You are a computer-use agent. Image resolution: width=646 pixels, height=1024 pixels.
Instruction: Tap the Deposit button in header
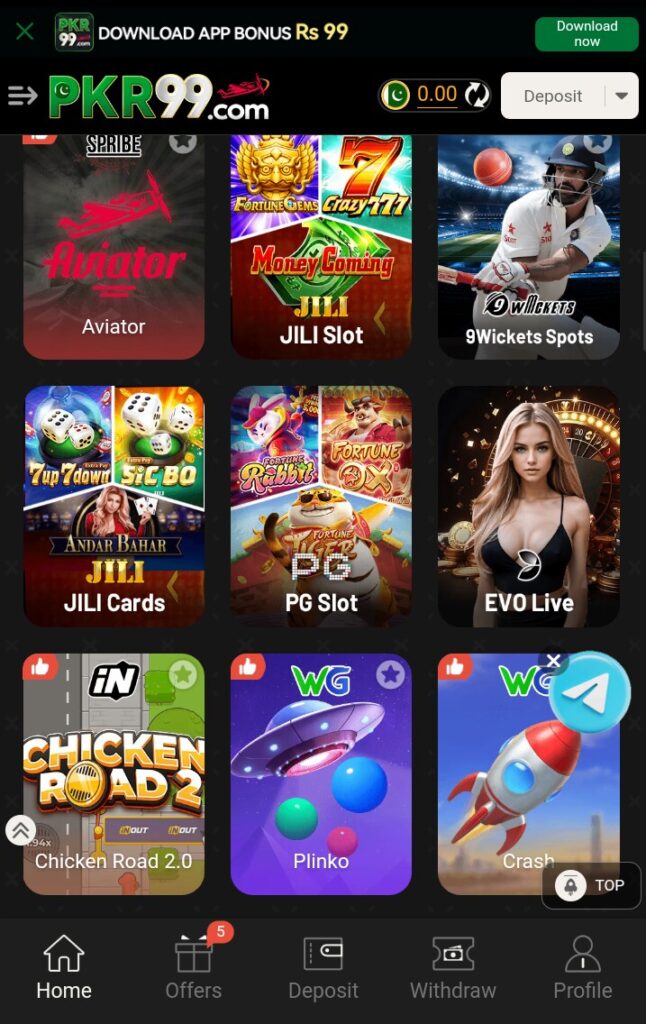click(553, 96)
